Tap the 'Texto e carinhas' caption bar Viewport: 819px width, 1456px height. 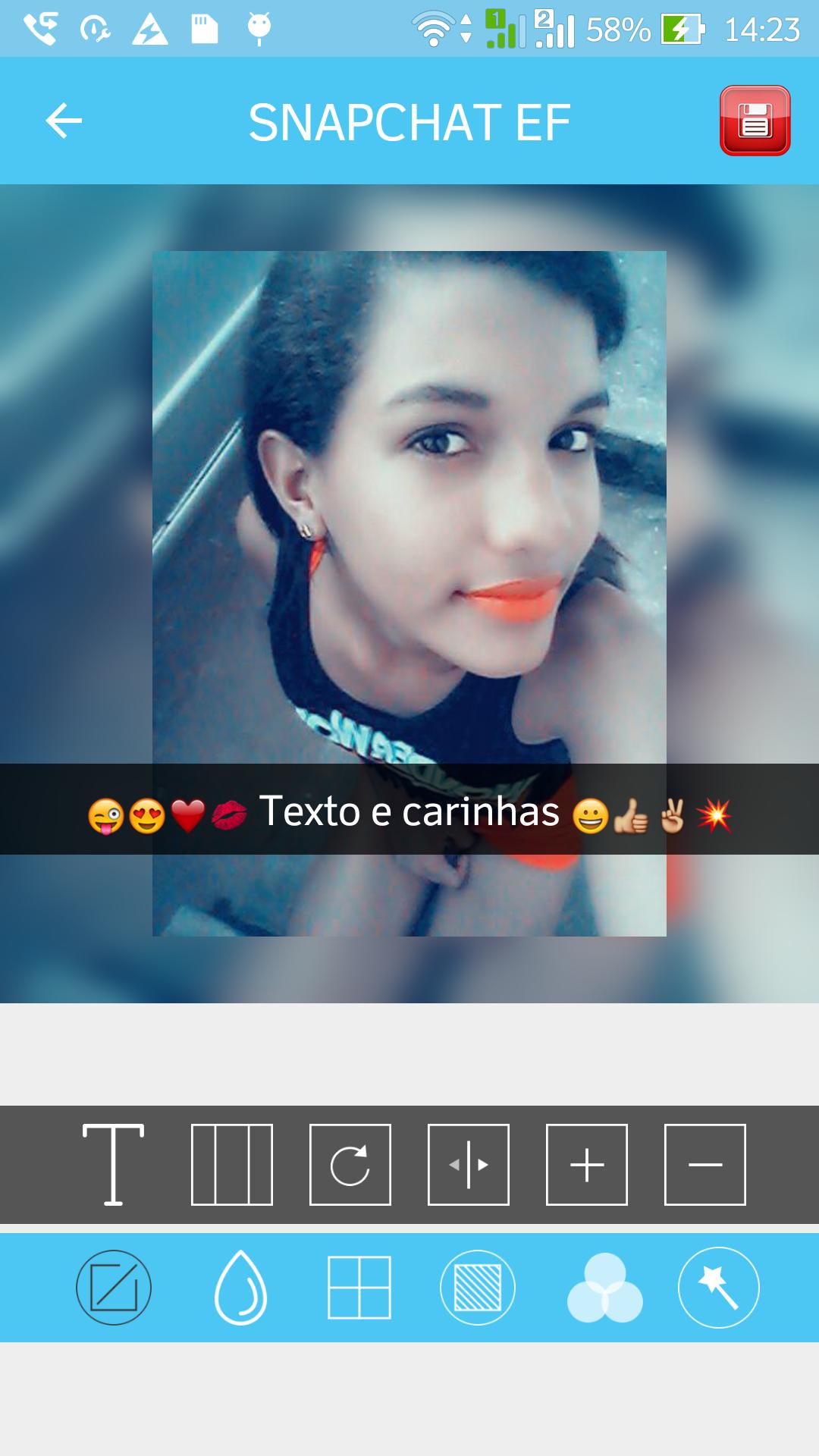click(x=409, y=810)
